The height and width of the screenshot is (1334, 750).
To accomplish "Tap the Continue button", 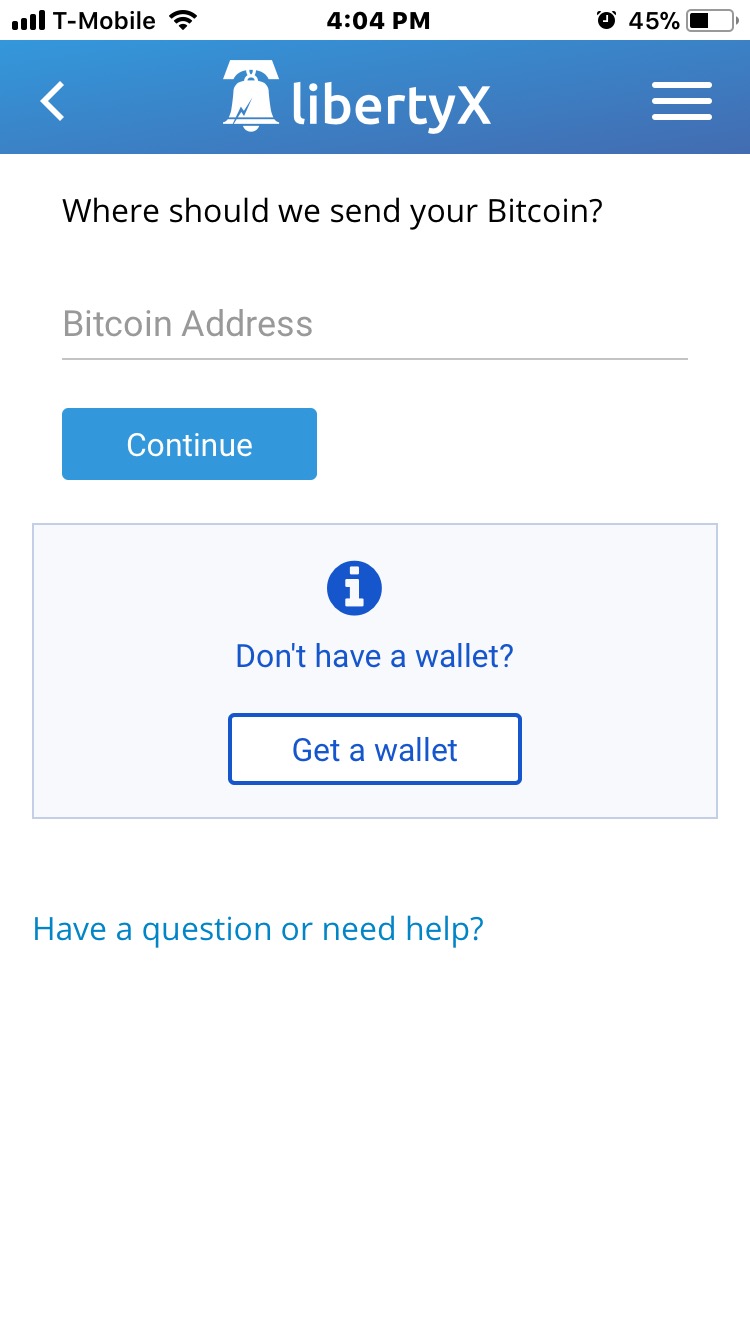I will click(189, 444).
